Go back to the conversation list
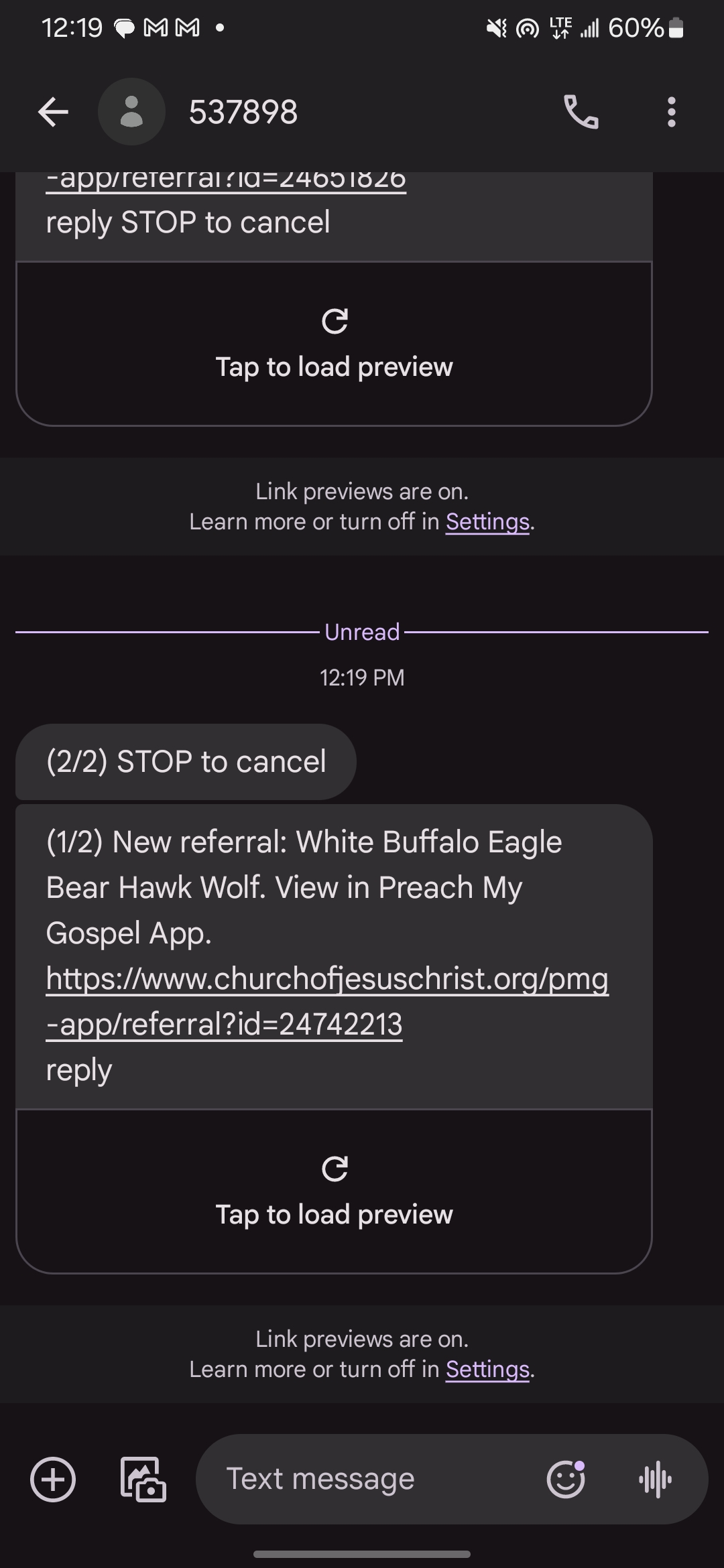This screenshot has width=724, height=1568. [54, 112]
